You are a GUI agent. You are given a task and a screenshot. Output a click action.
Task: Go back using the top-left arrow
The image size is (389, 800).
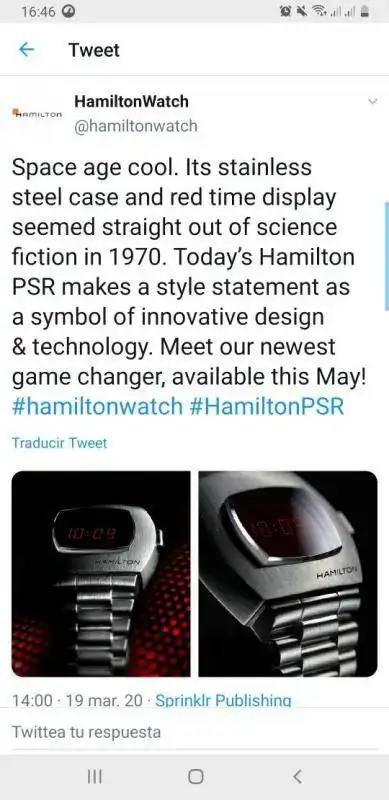(26, 49)
